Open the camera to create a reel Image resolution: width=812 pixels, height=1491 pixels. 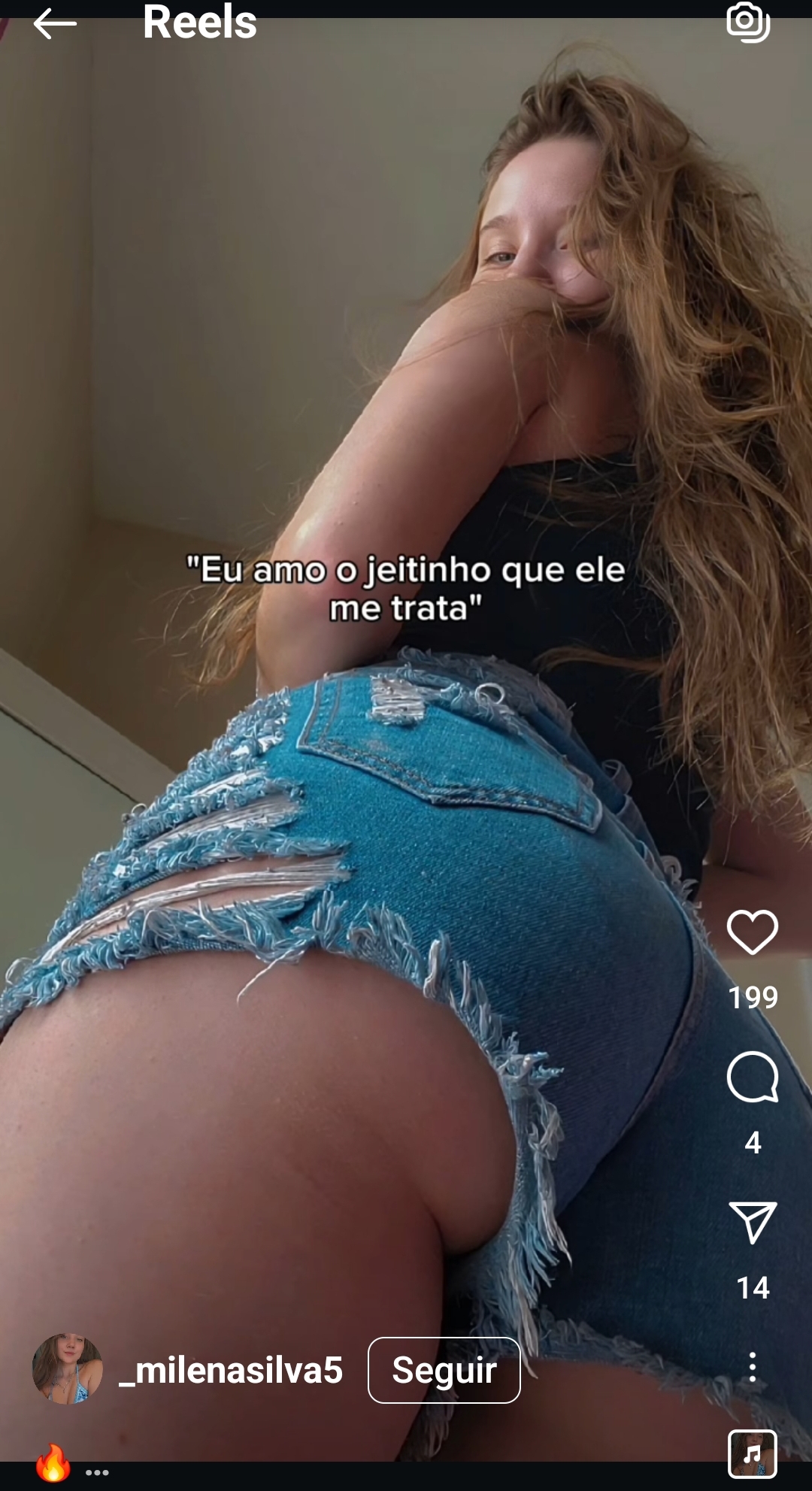point(747,21)
